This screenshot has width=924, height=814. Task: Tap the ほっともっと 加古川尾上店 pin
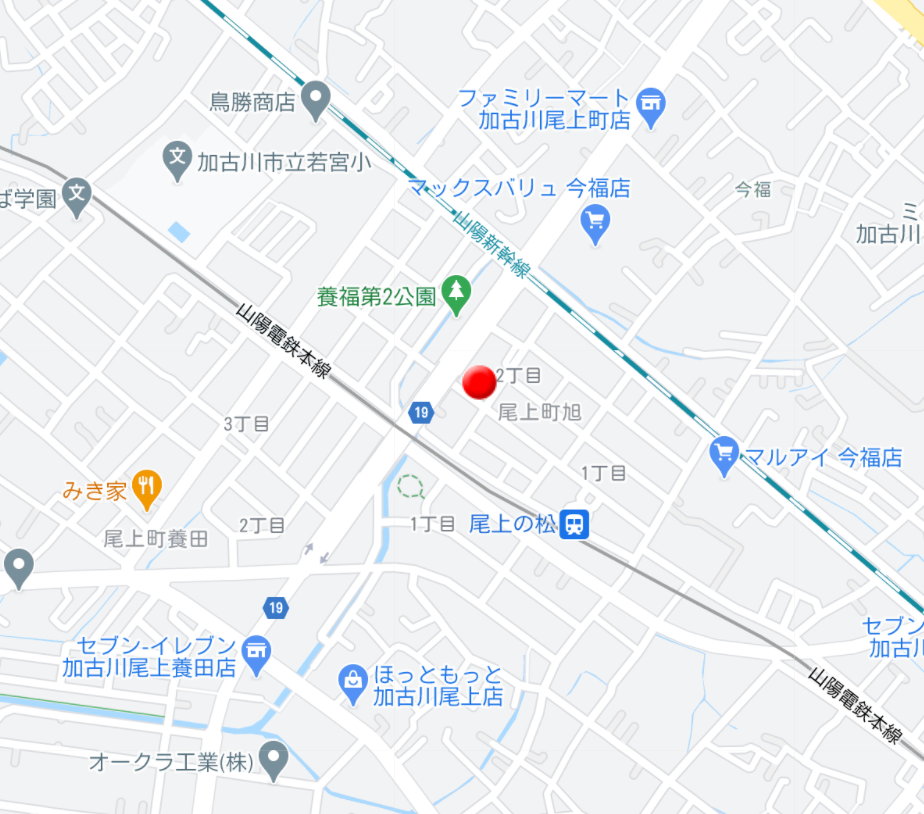point(352,681)
